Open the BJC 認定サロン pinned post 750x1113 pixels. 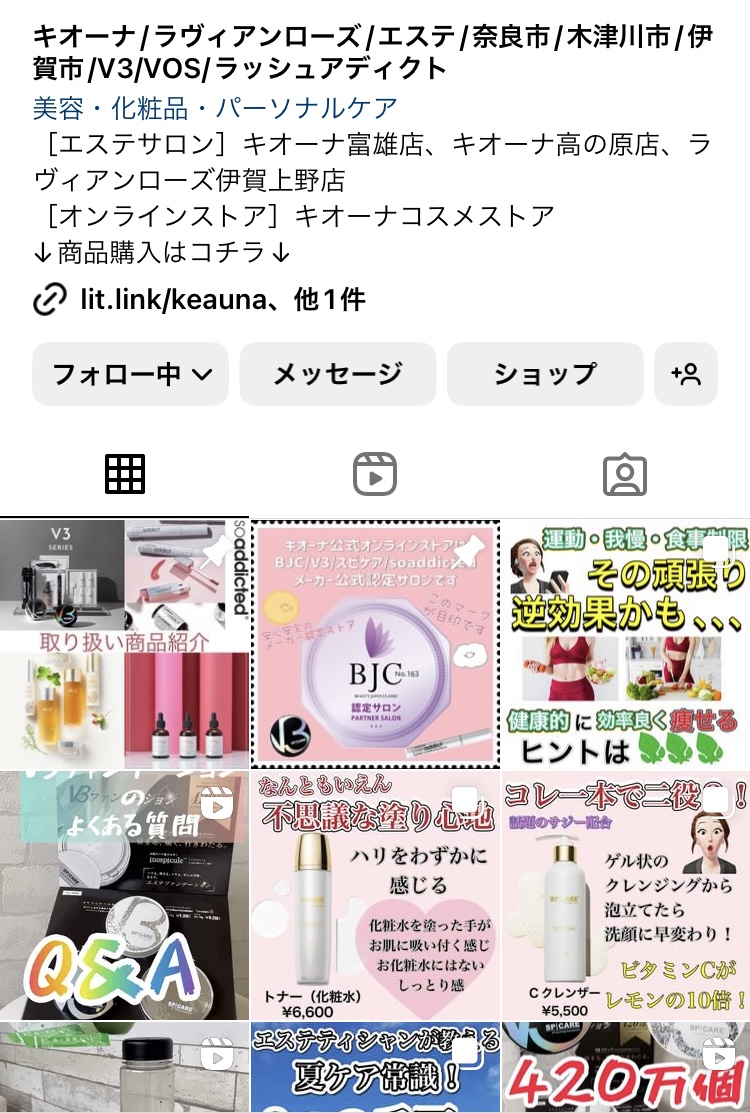click(x=375, y=643)
